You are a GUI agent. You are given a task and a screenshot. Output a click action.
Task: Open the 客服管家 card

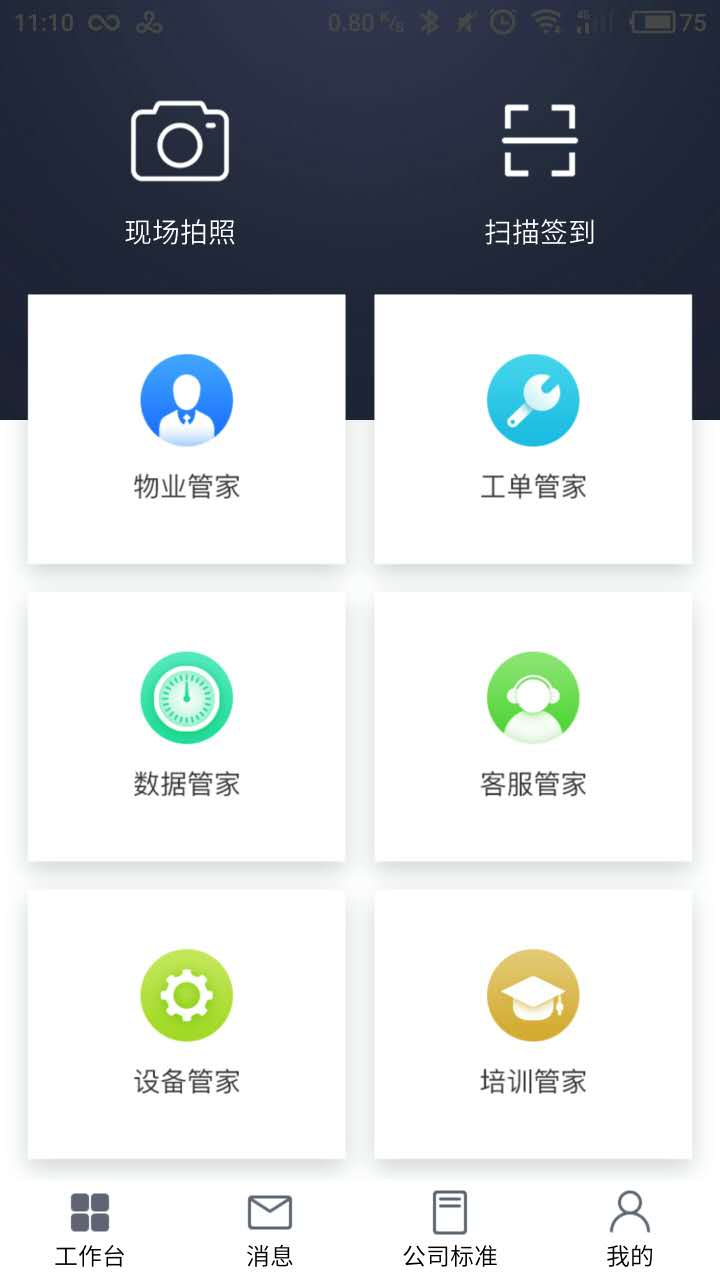(x=533, y=726)
